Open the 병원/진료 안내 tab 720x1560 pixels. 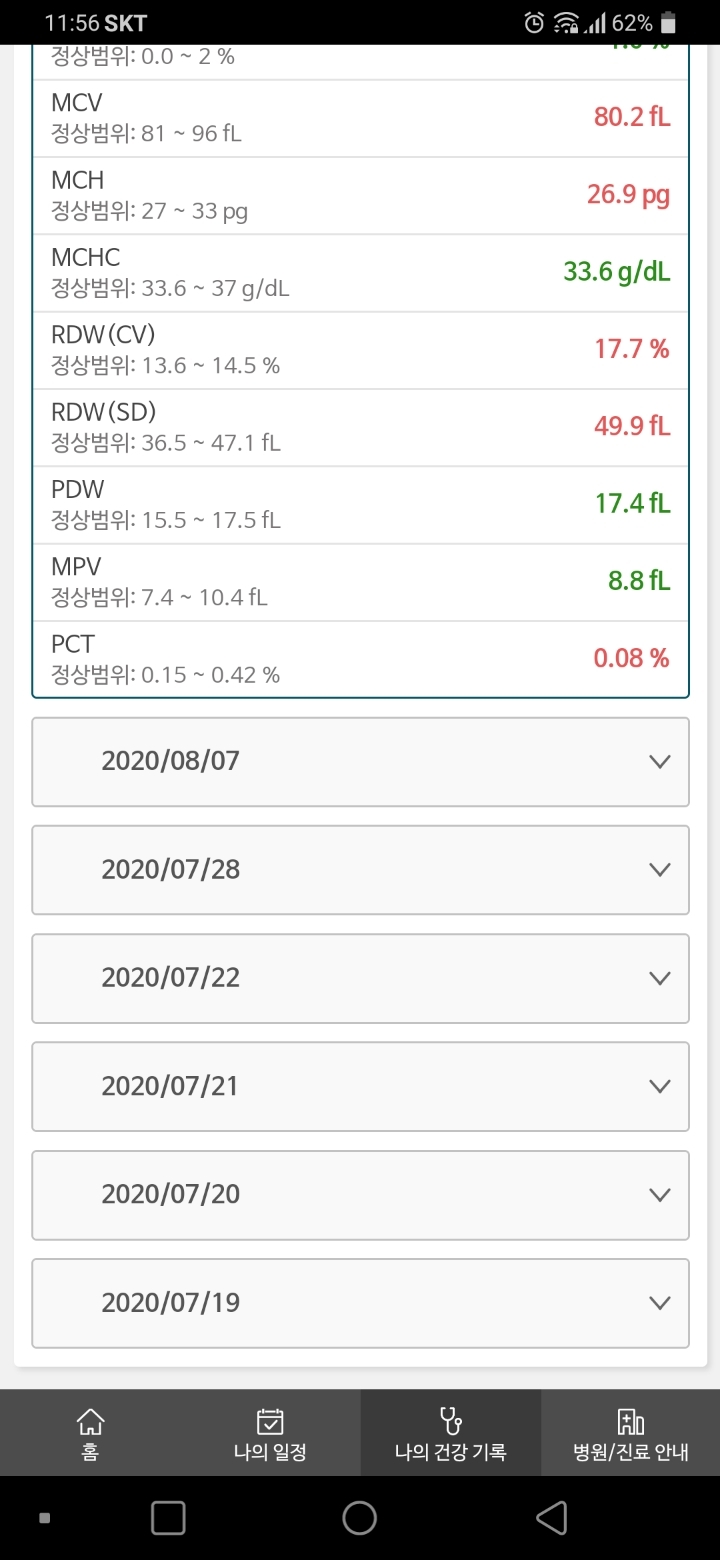click(x=630, y=1433)
